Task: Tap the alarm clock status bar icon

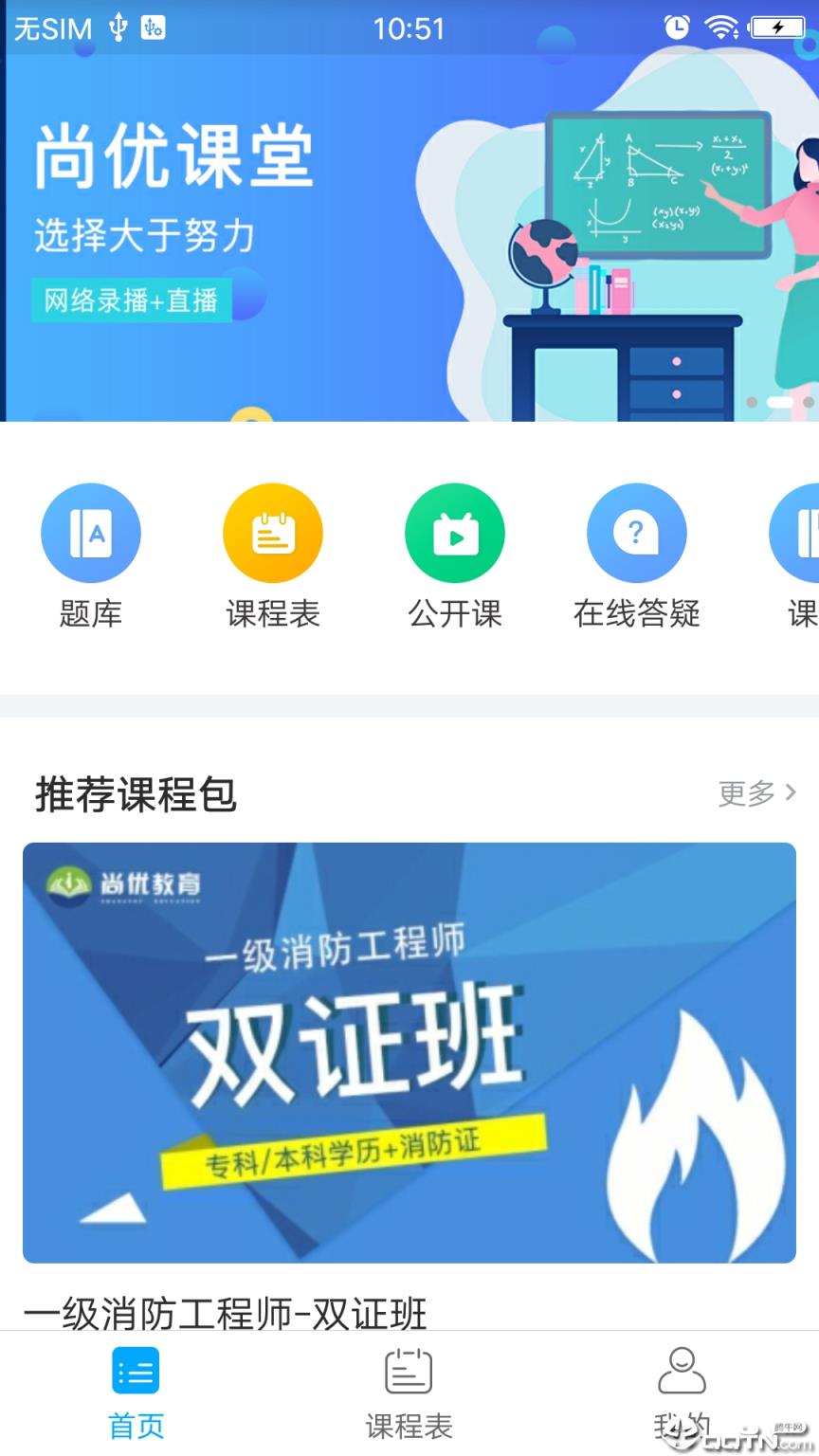Action: pos(675,27)
